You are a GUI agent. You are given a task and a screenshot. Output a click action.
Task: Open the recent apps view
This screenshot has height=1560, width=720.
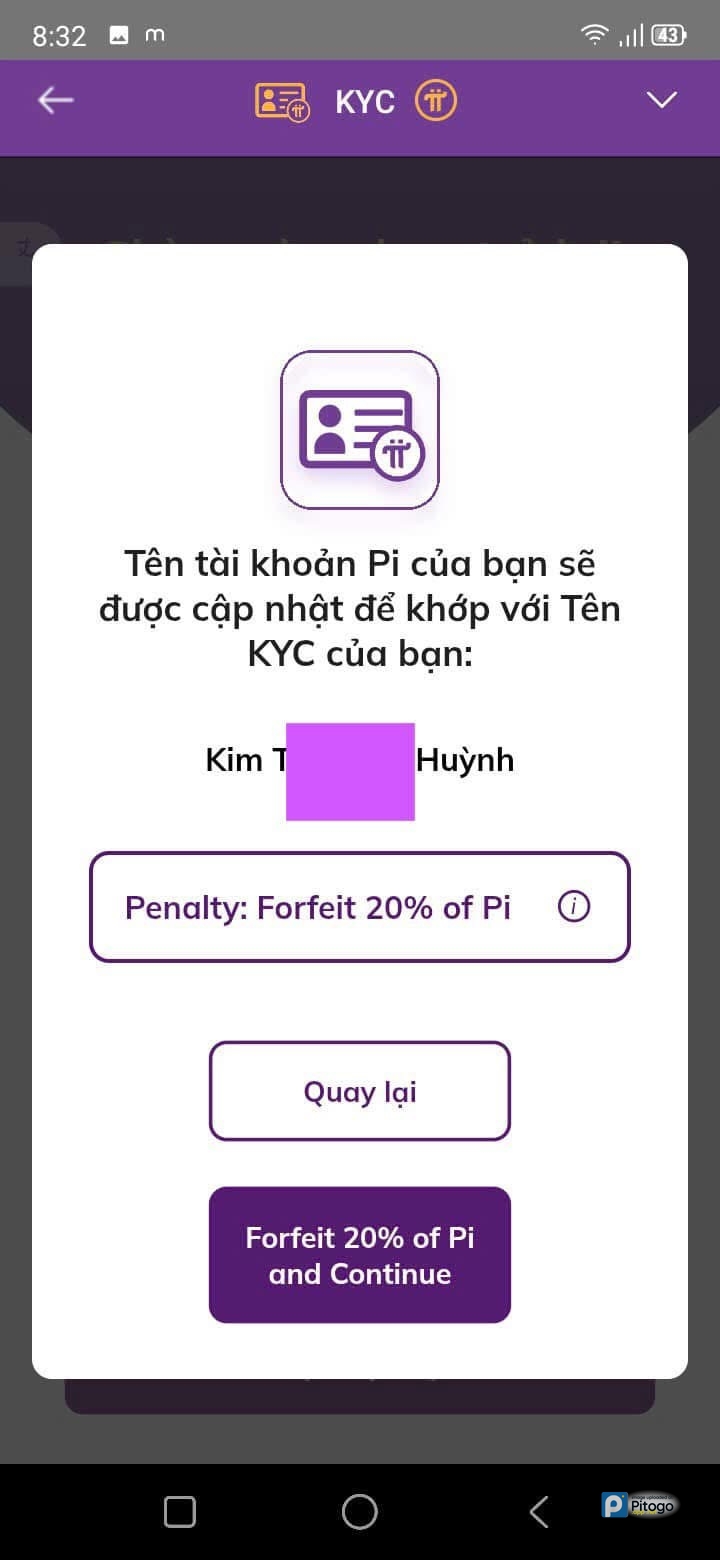tap(180, 1512)
